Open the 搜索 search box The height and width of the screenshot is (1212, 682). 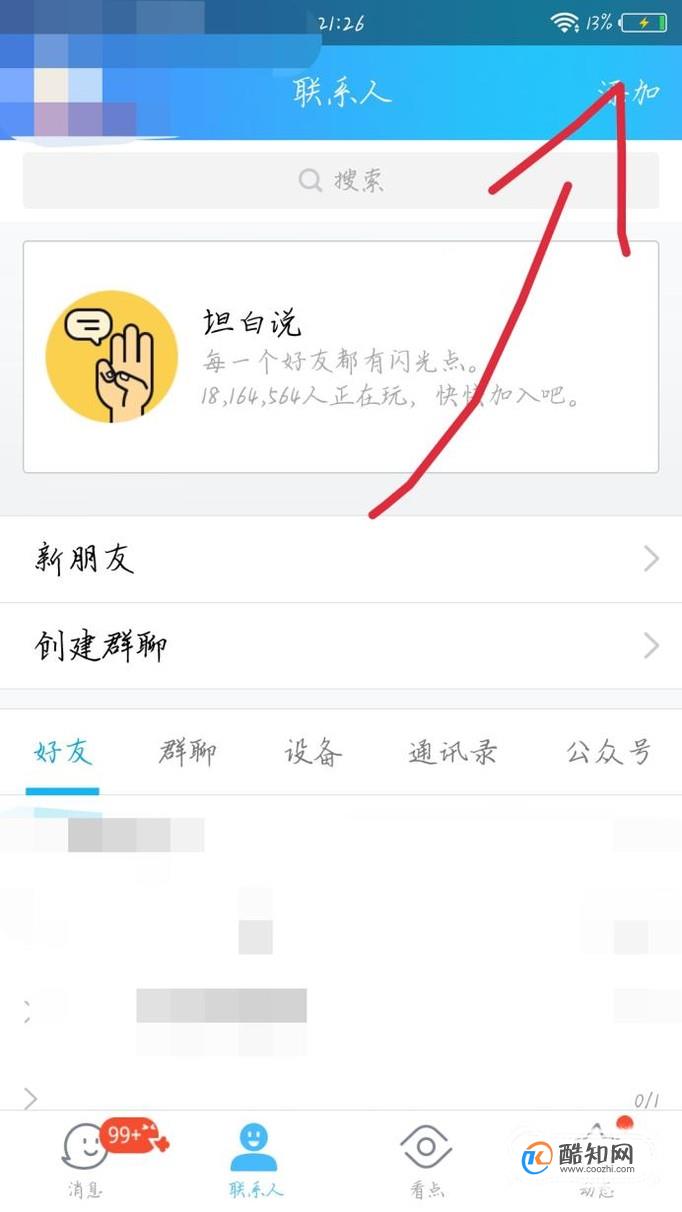(341, 181)
